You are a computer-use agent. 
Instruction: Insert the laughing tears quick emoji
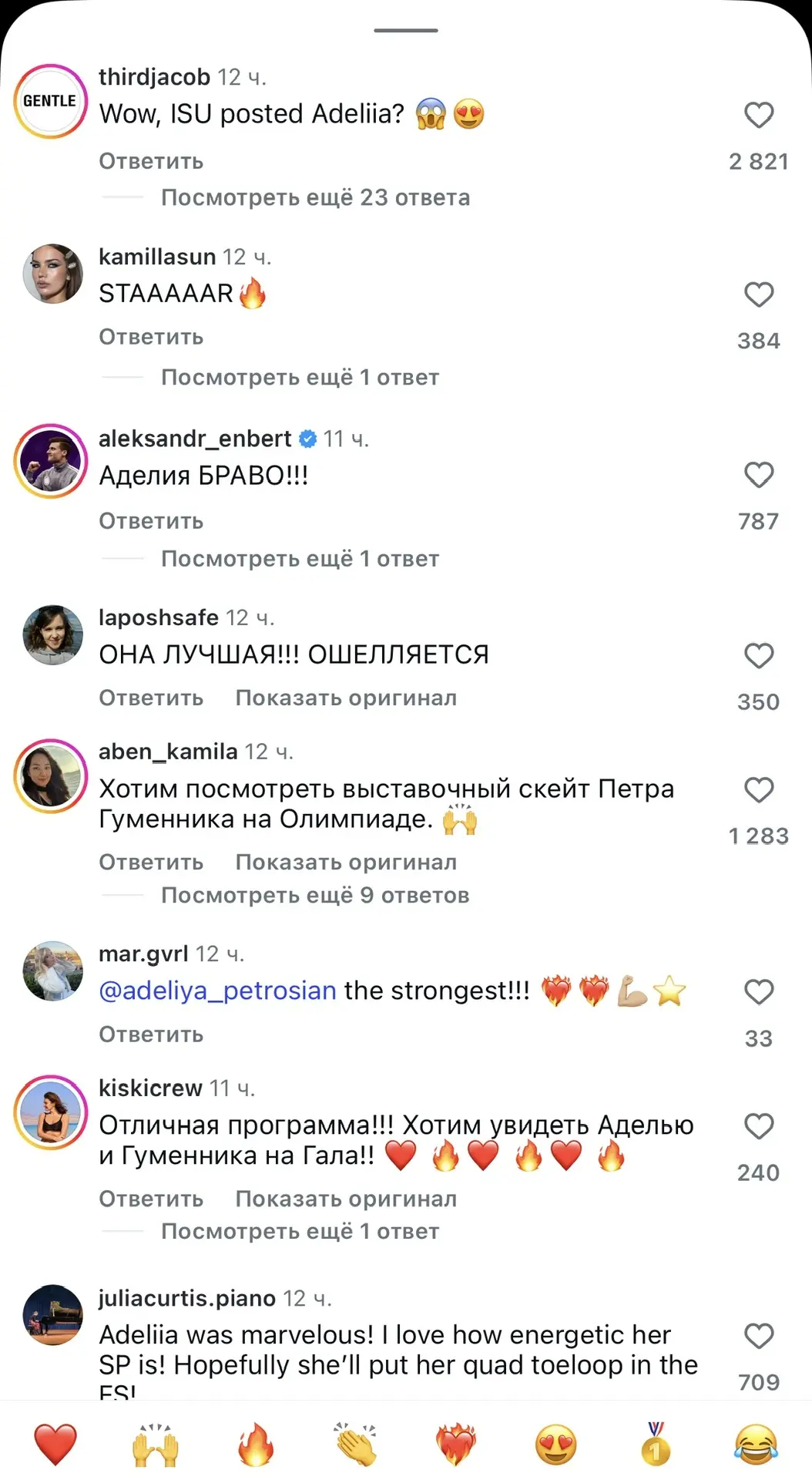pyautogui.click(x=756, y=1444)
